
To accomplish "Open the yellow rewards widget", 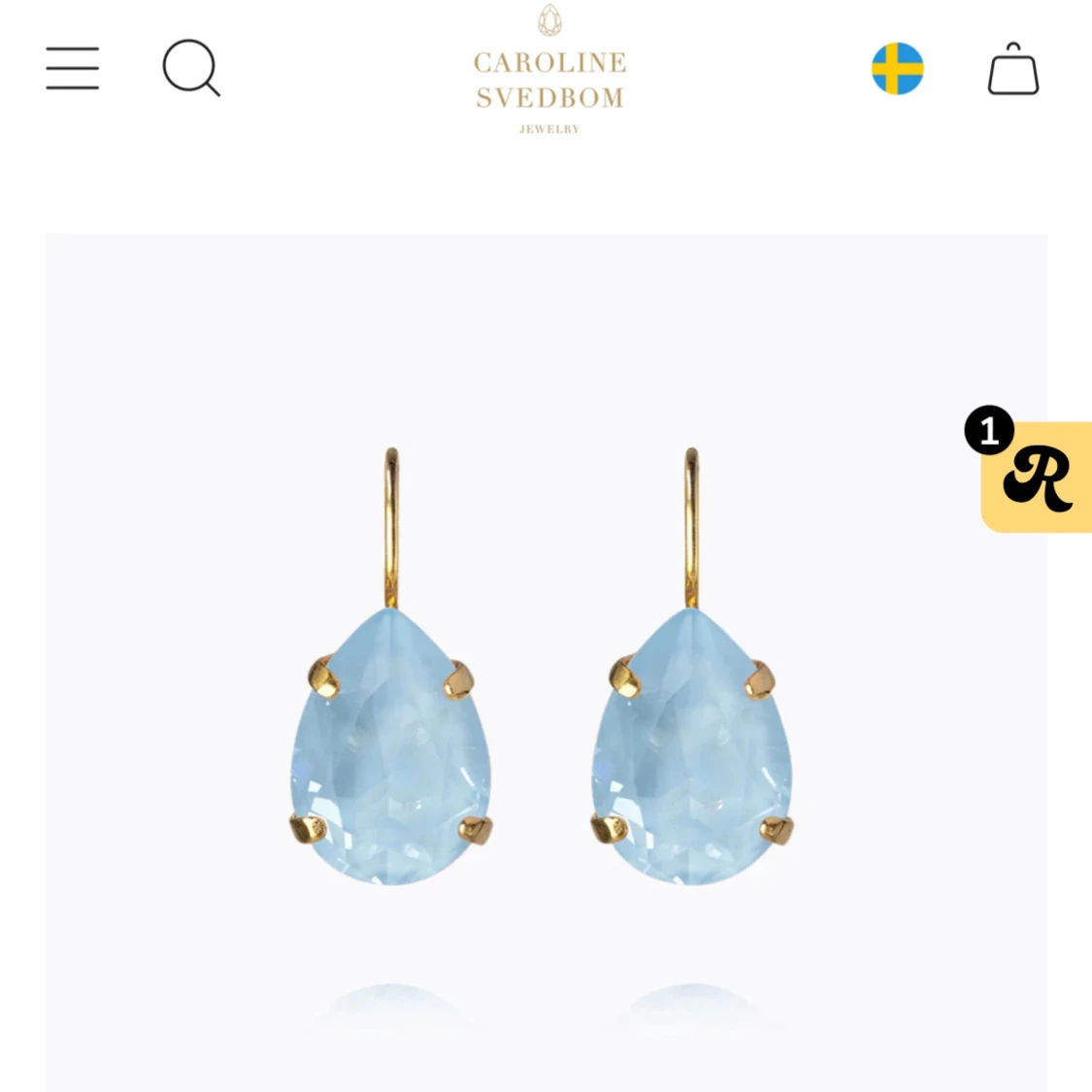I will pos(1035,477).
